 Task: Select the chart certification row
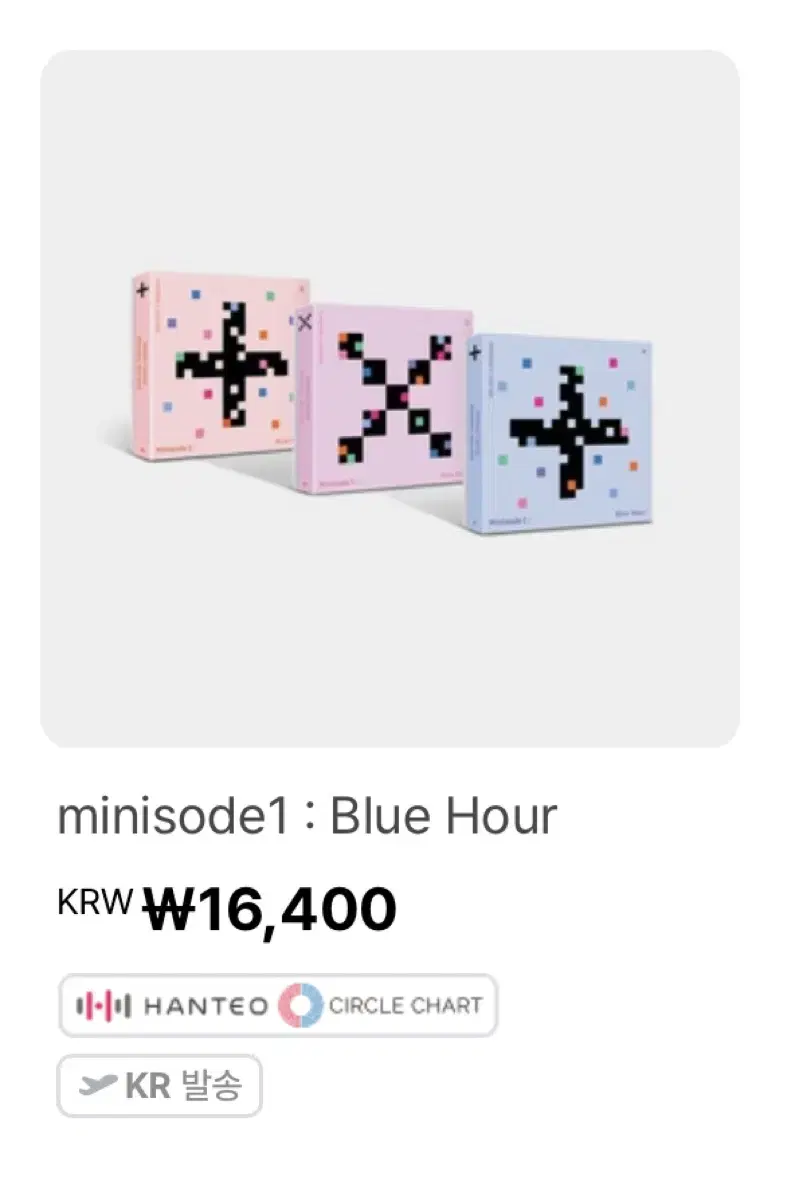point(278,1006)
